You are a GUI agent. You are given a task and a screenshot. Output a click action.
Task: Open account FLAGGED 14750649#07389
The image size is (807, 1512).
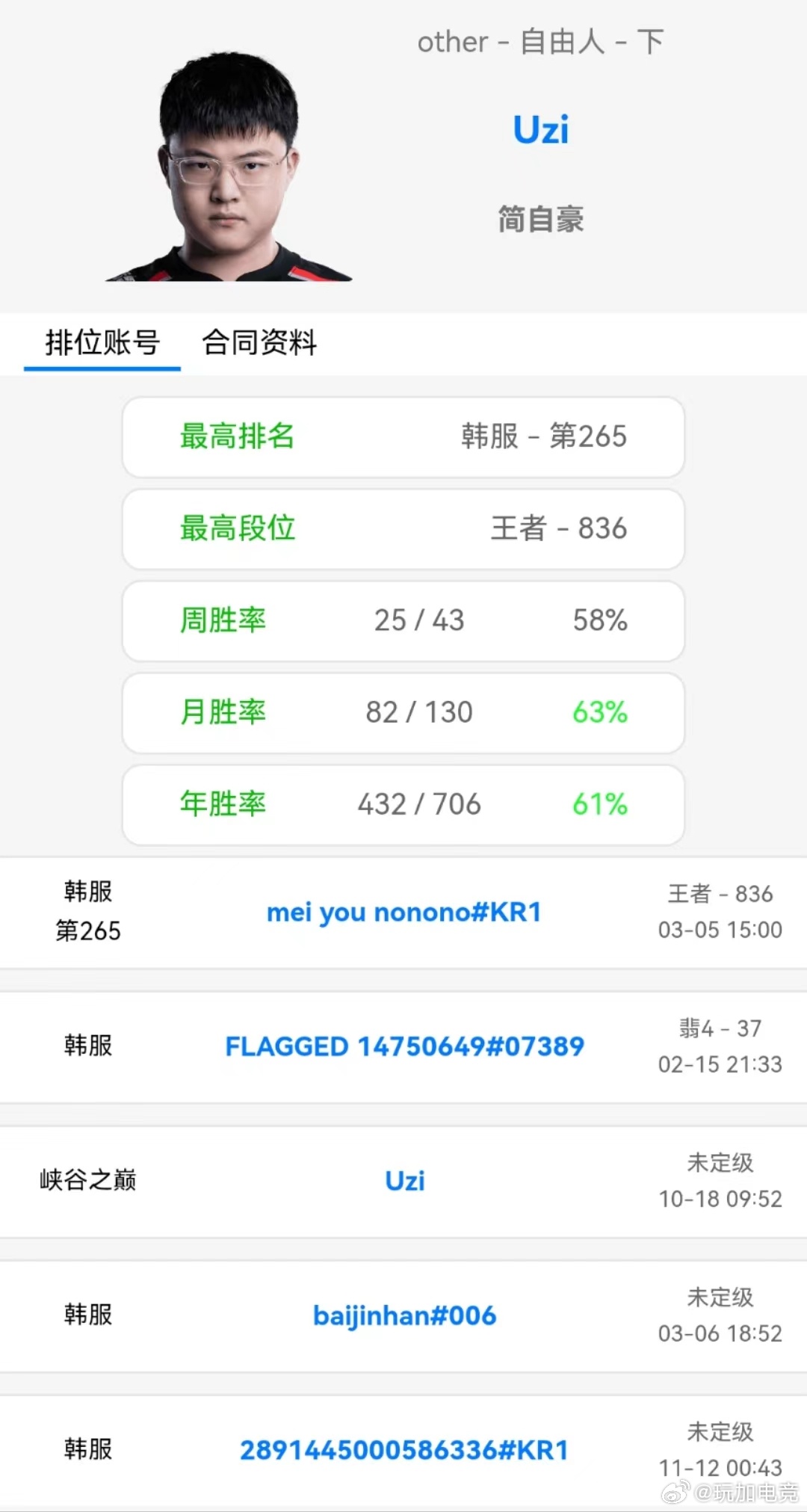click(404, 1046)
